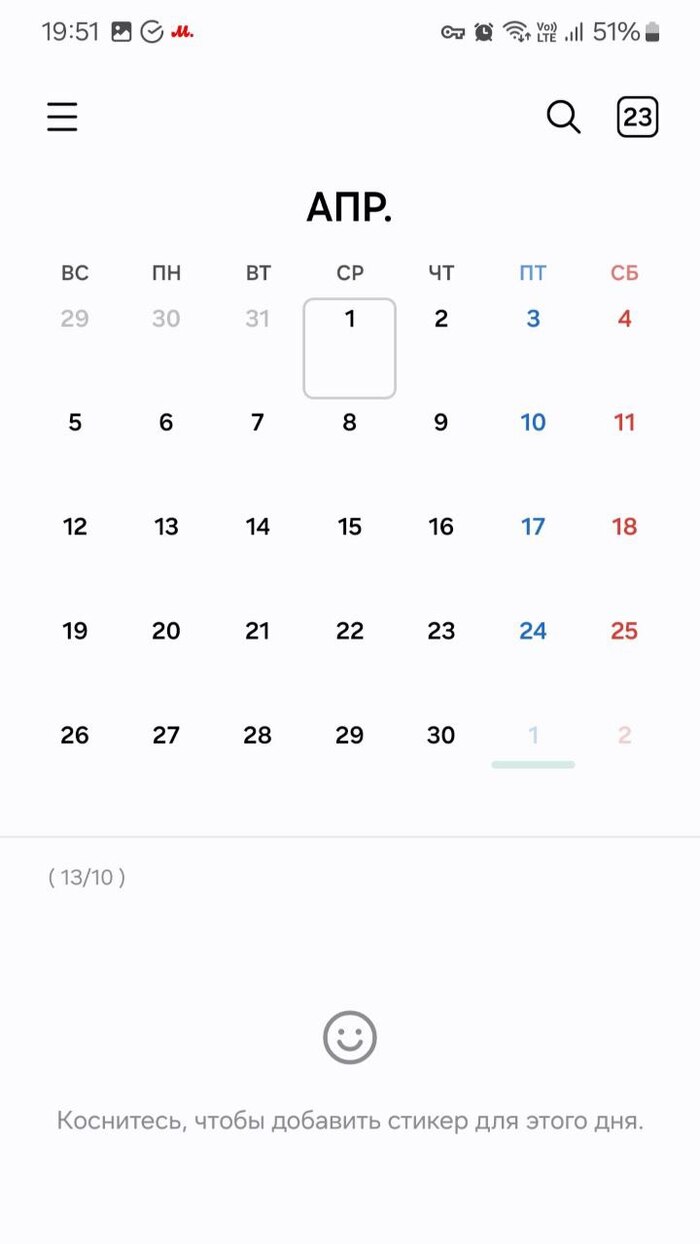Select April 23 in the calendar
This screenshot has width=700, height=1244.
[x=441, y=631]
